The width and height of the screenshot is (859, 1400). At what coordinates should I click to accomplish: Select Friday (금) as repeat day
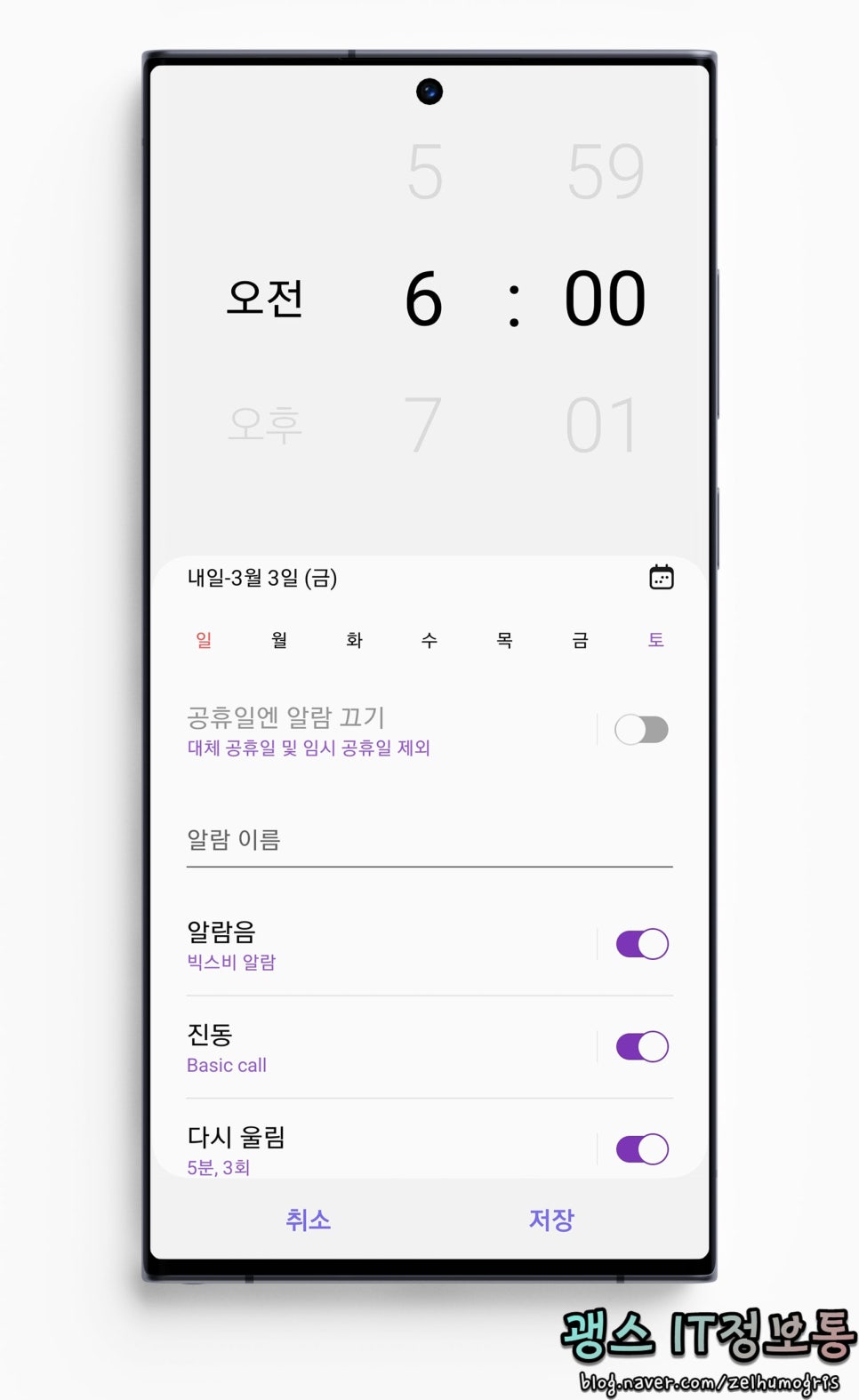click(x=580, y=640)
